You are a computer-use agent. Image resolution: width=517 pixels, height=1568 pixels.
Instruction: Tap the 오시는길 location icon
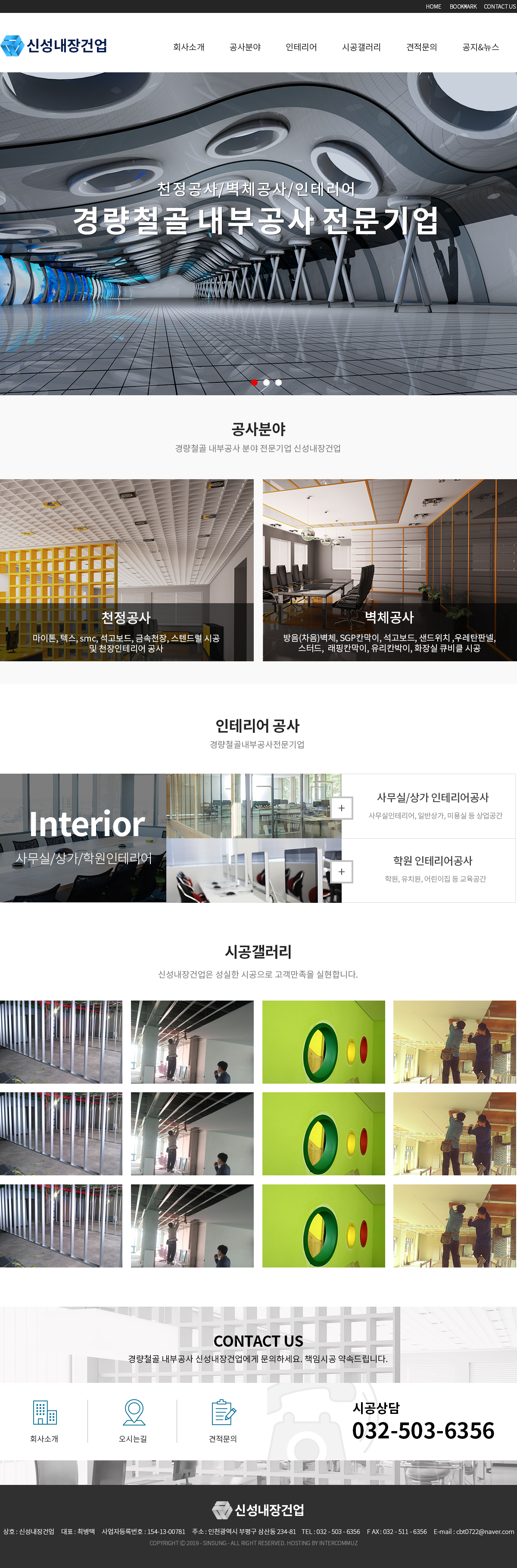[134, 1412]
